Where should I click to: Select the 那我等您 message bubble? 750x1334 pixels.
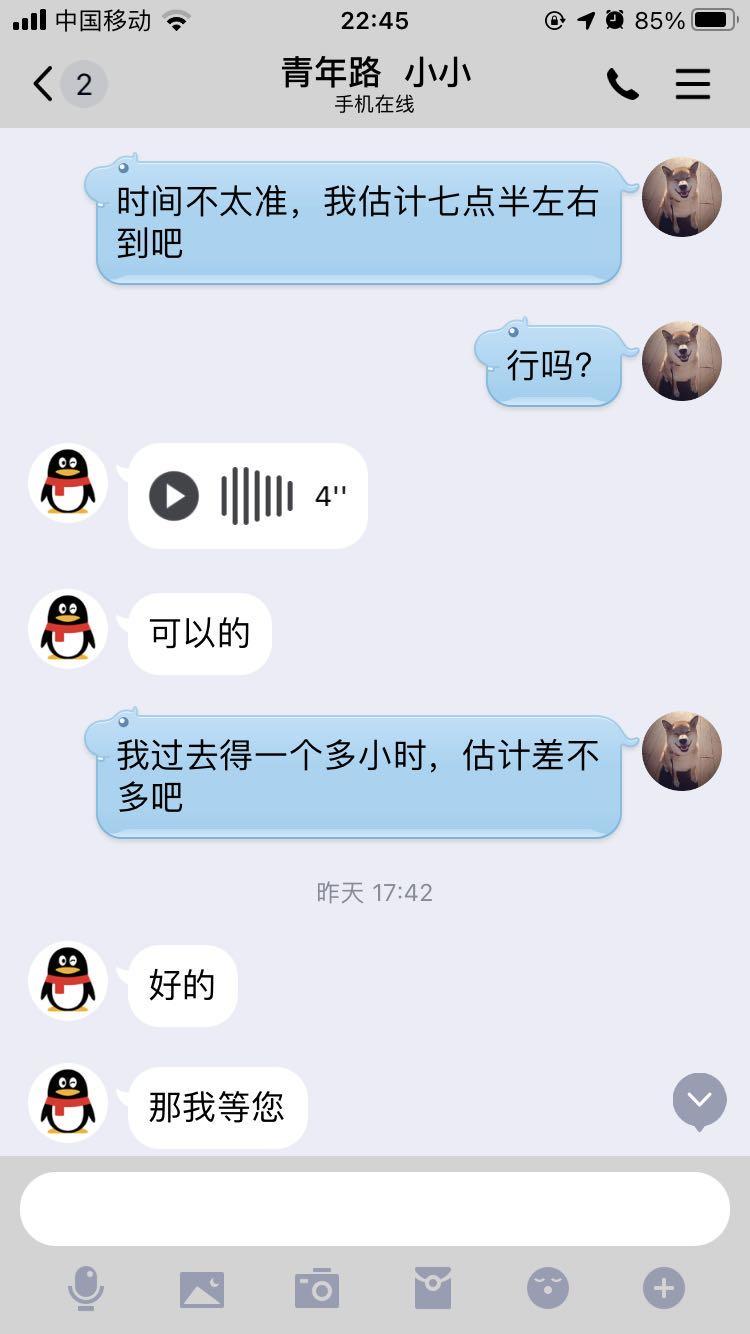click(x=216, y=1107)
